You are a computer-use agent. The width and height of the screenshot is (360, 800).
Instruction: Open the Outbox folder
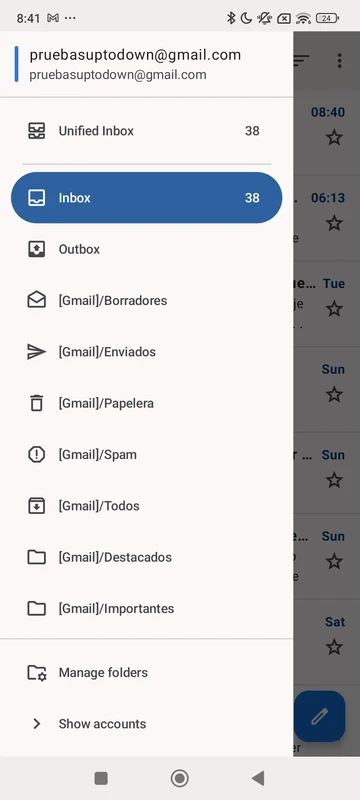pos(146,249)
